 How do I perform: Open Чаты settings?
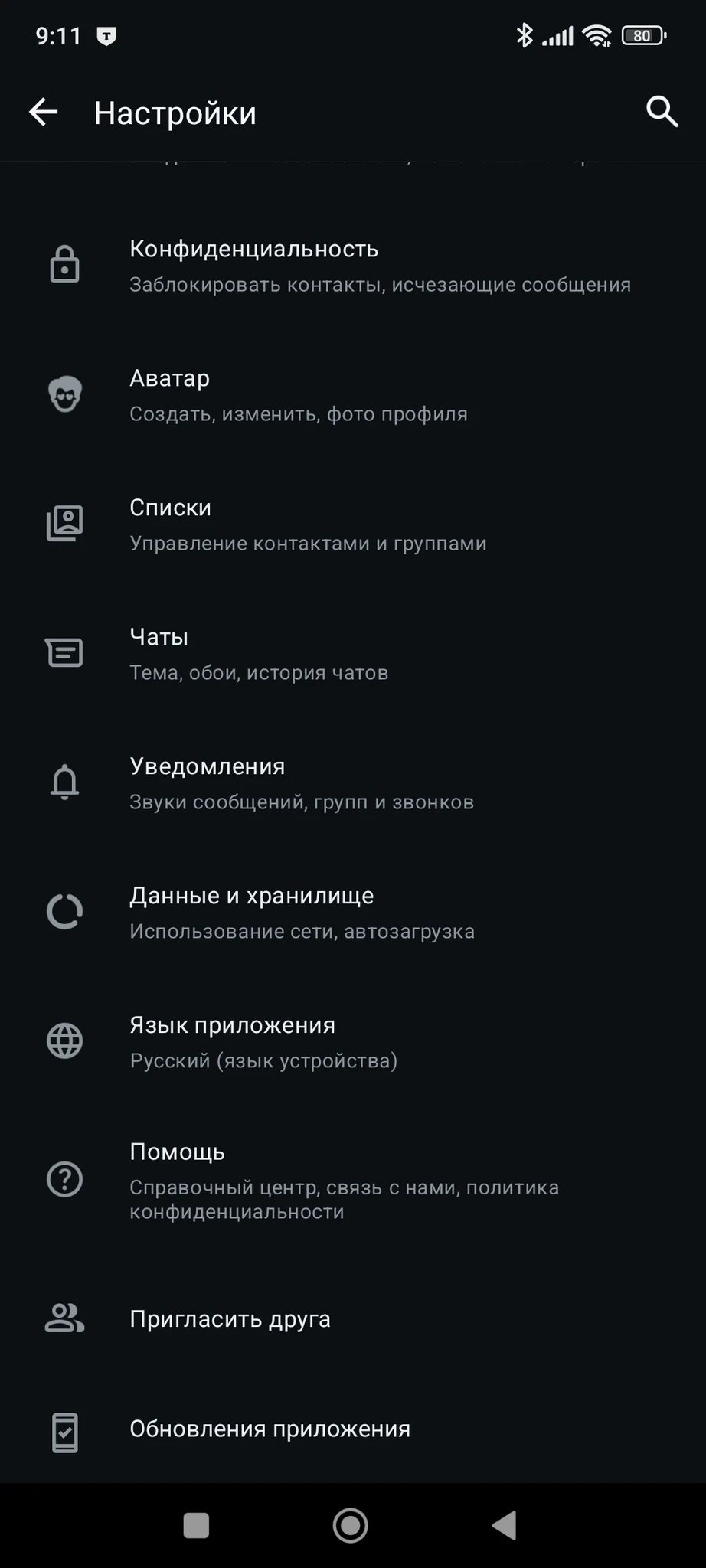coord(352,654)
